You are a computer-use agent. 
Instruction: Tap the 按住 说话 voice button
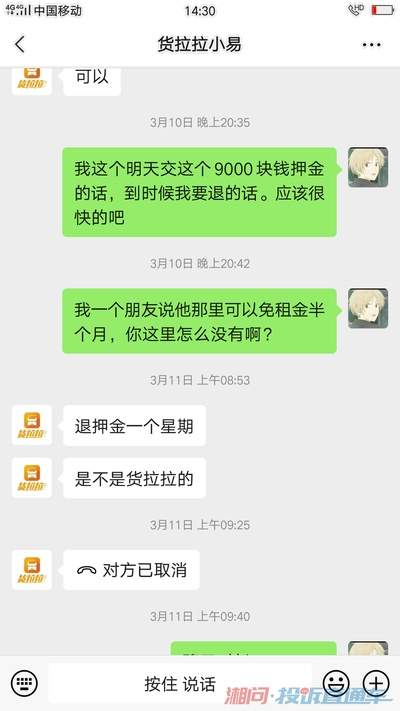pyautogui.click(x=180, y=684)
